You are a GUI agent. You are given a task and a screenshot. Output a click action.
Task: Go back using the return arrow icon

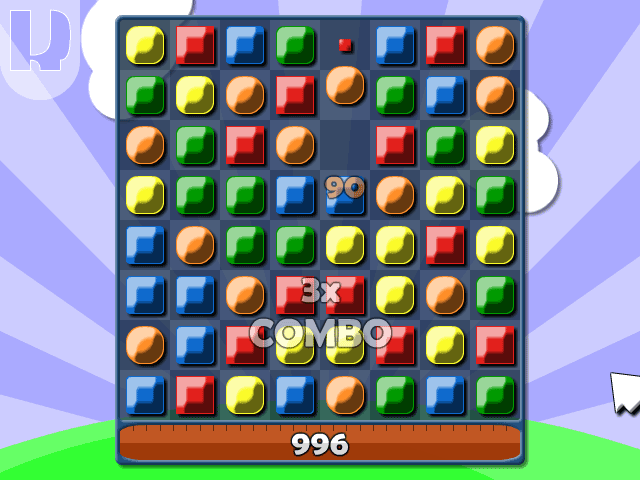point(40,42)
